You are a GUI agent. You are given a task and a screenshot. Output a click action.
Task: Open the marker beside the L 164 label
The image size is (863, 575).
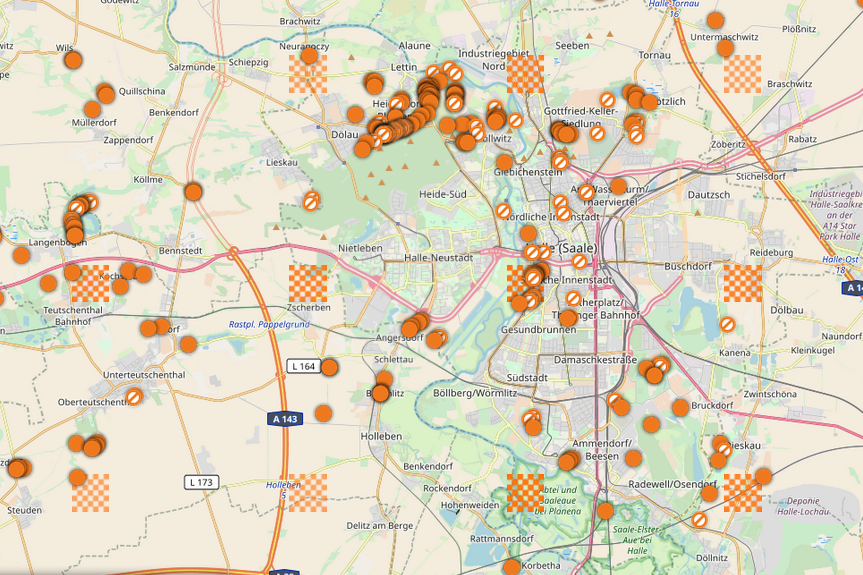(x=329, y=367)
